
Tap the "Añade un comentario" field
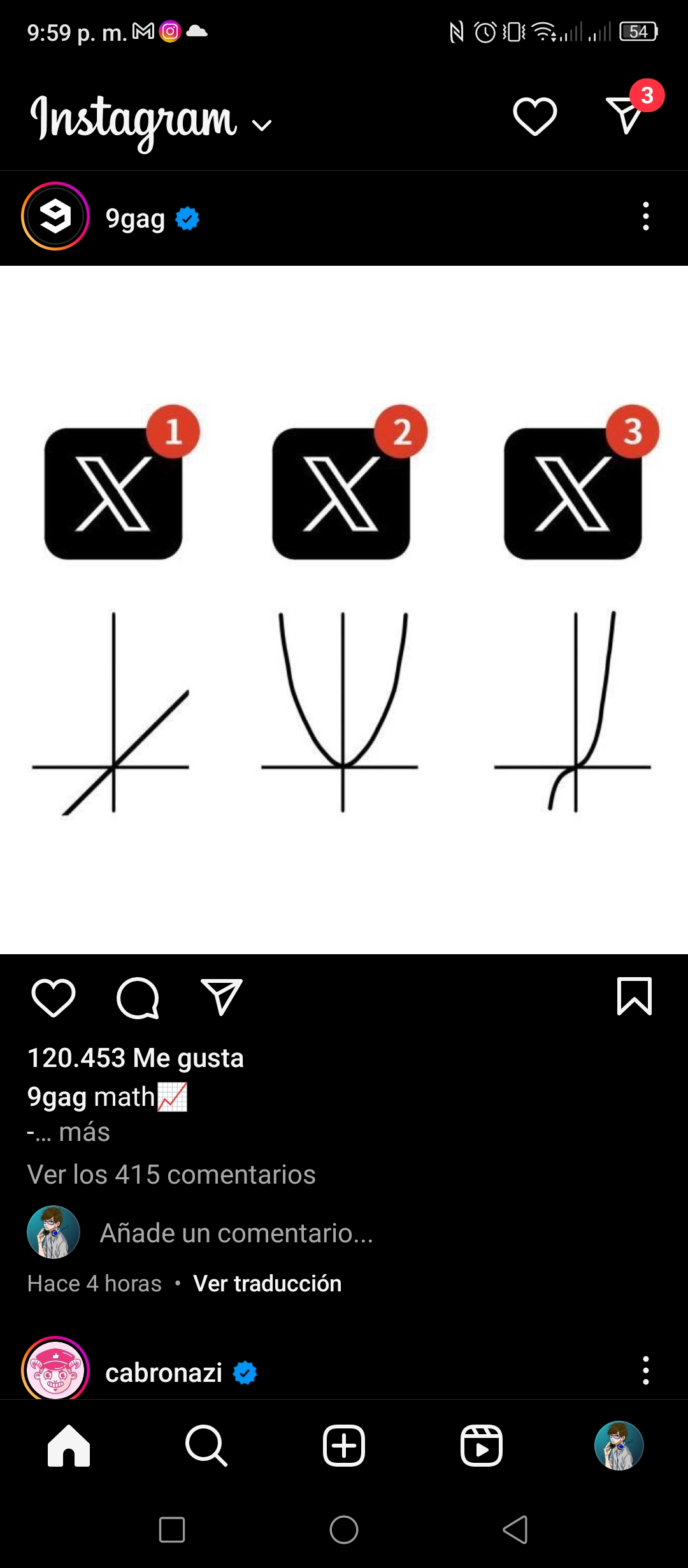pyautogui.click(x=236, y=1233)
